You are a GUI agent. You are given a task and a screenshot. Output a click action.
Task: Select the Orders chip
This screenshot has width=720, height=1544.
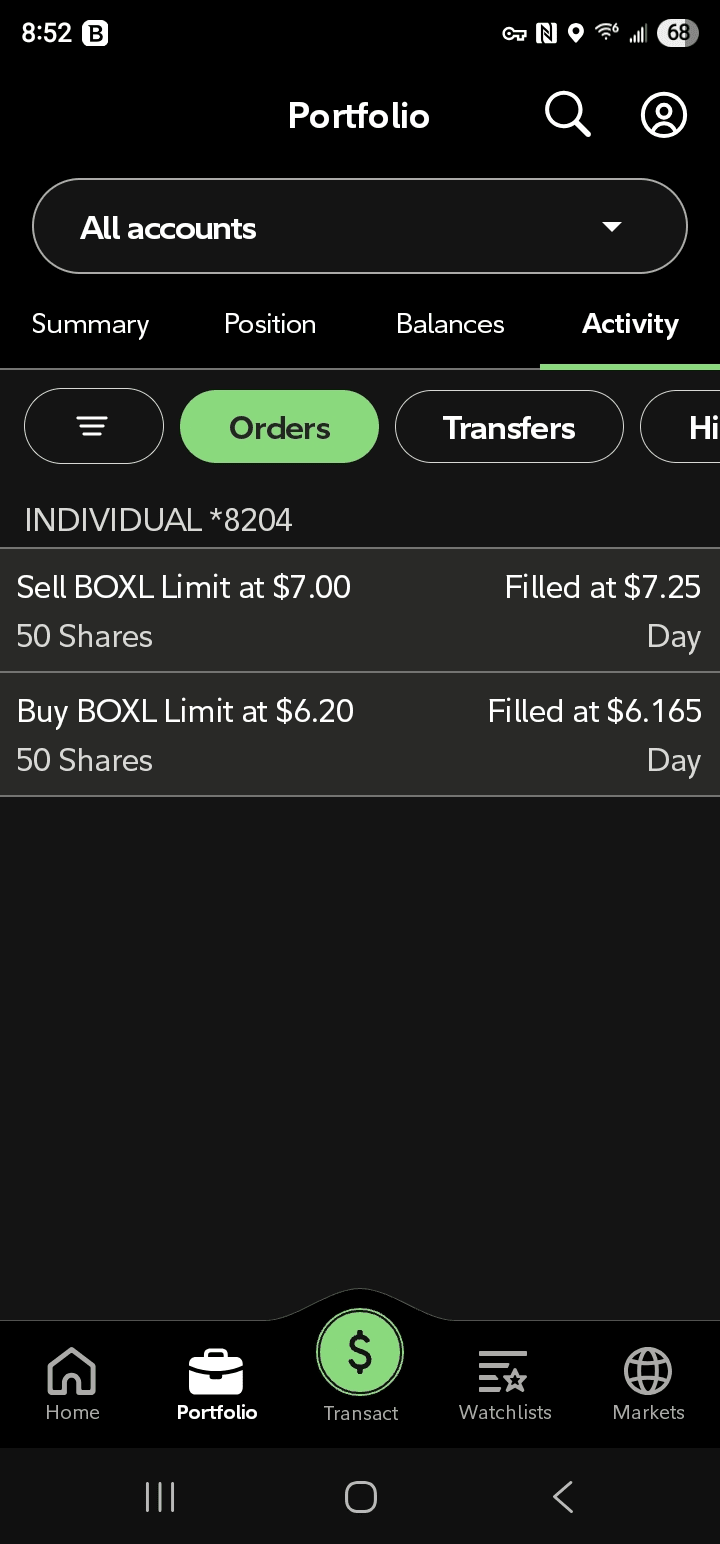(x=279, y=427)
